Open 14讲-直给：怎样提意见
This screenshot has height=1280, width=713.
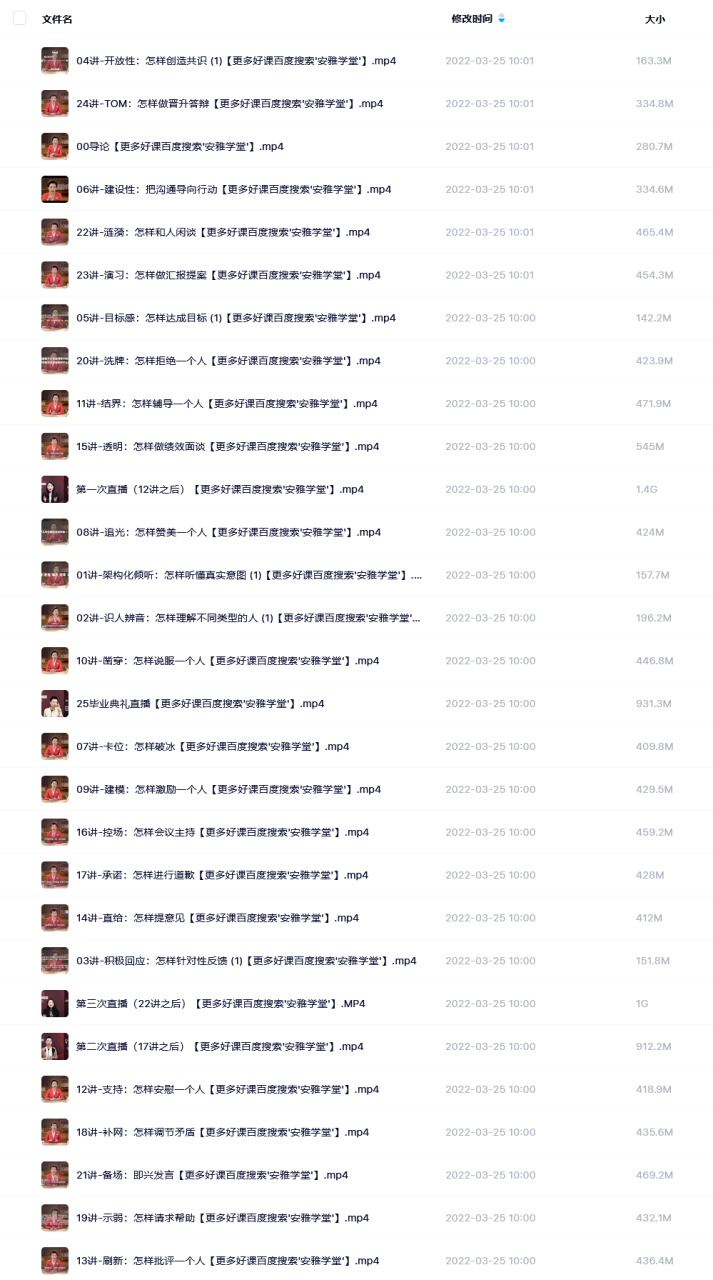click(x=217, y=918)
